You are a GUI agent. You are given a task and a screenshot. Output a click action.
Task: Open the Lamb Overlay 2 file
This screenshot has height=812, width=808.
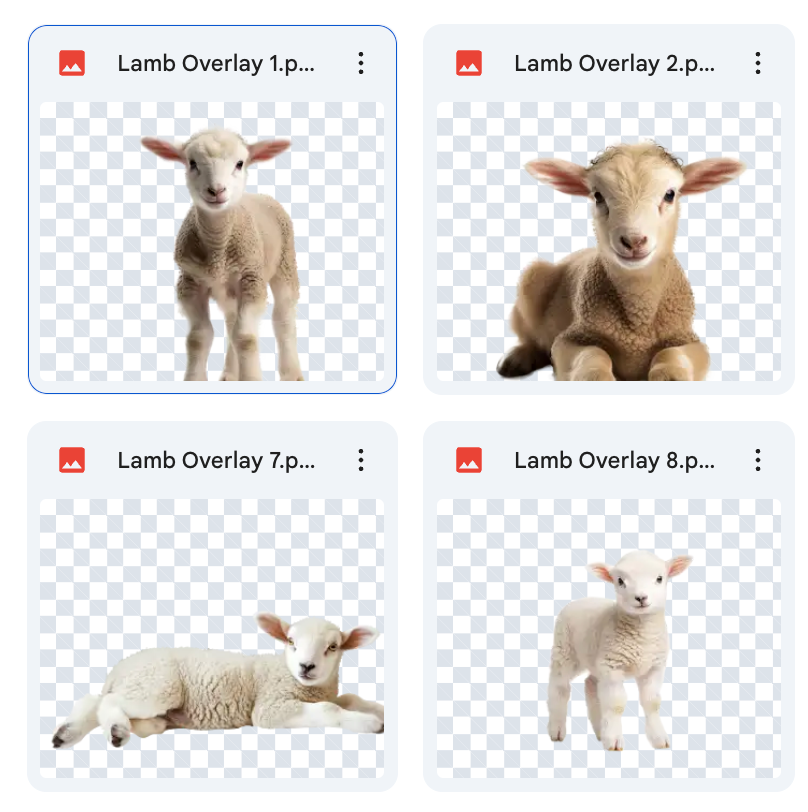(608, 240)
